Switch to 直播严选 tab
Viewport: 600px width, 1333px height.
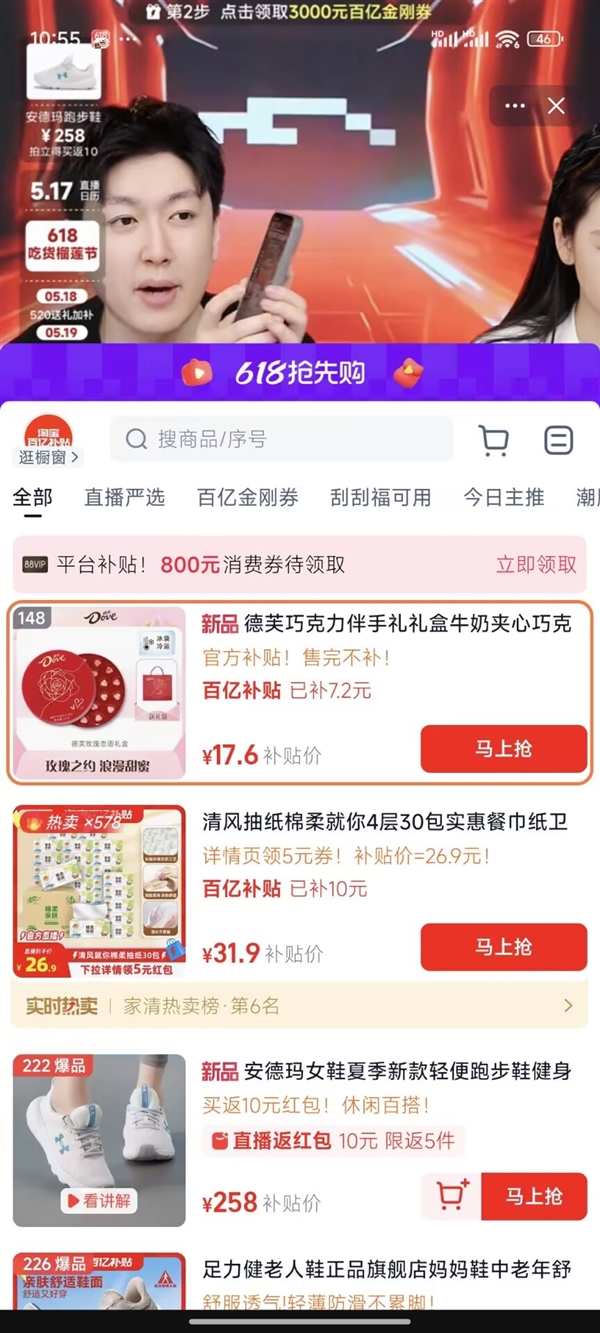[125, 497]
